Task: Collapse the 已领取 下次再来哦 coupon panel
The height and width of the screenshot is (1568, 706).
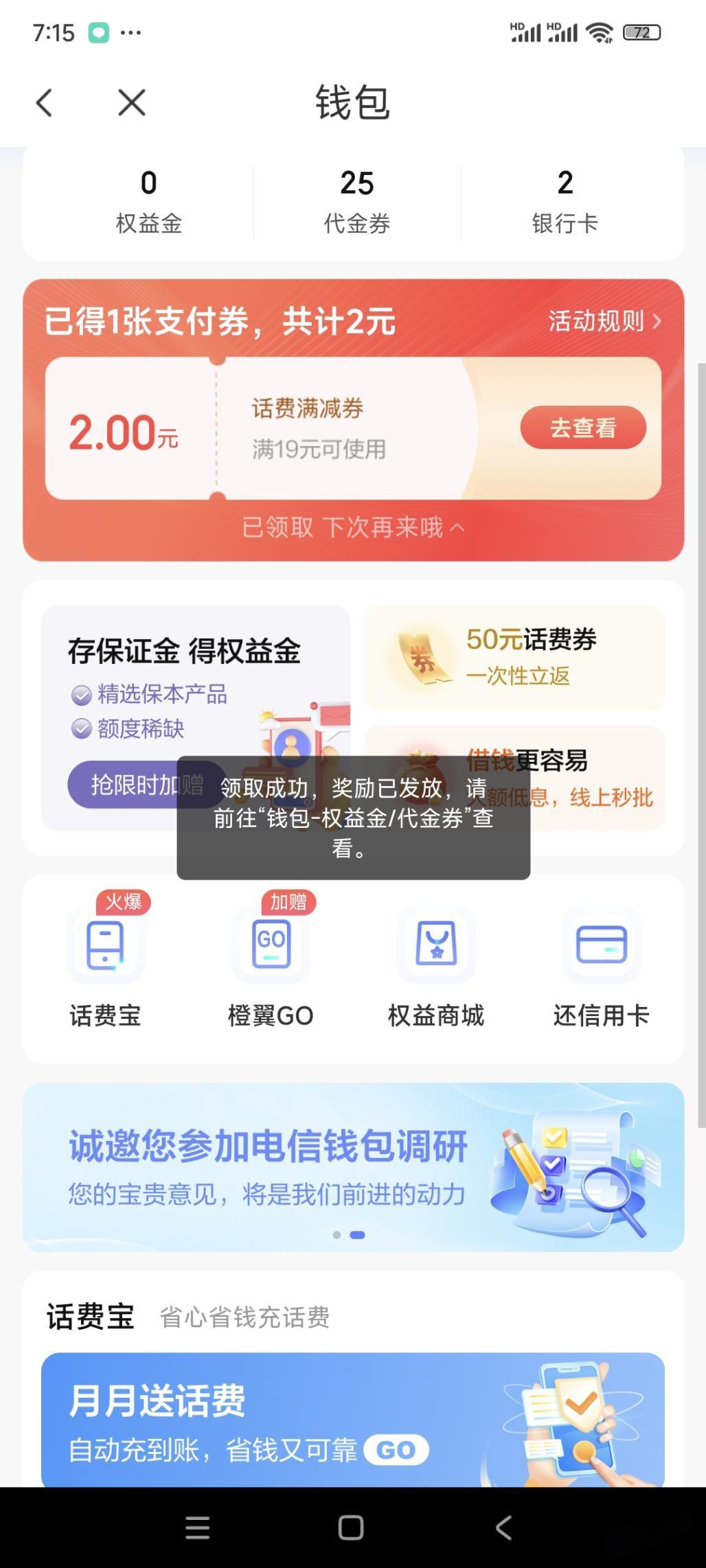Action: (x=353, y=527)
